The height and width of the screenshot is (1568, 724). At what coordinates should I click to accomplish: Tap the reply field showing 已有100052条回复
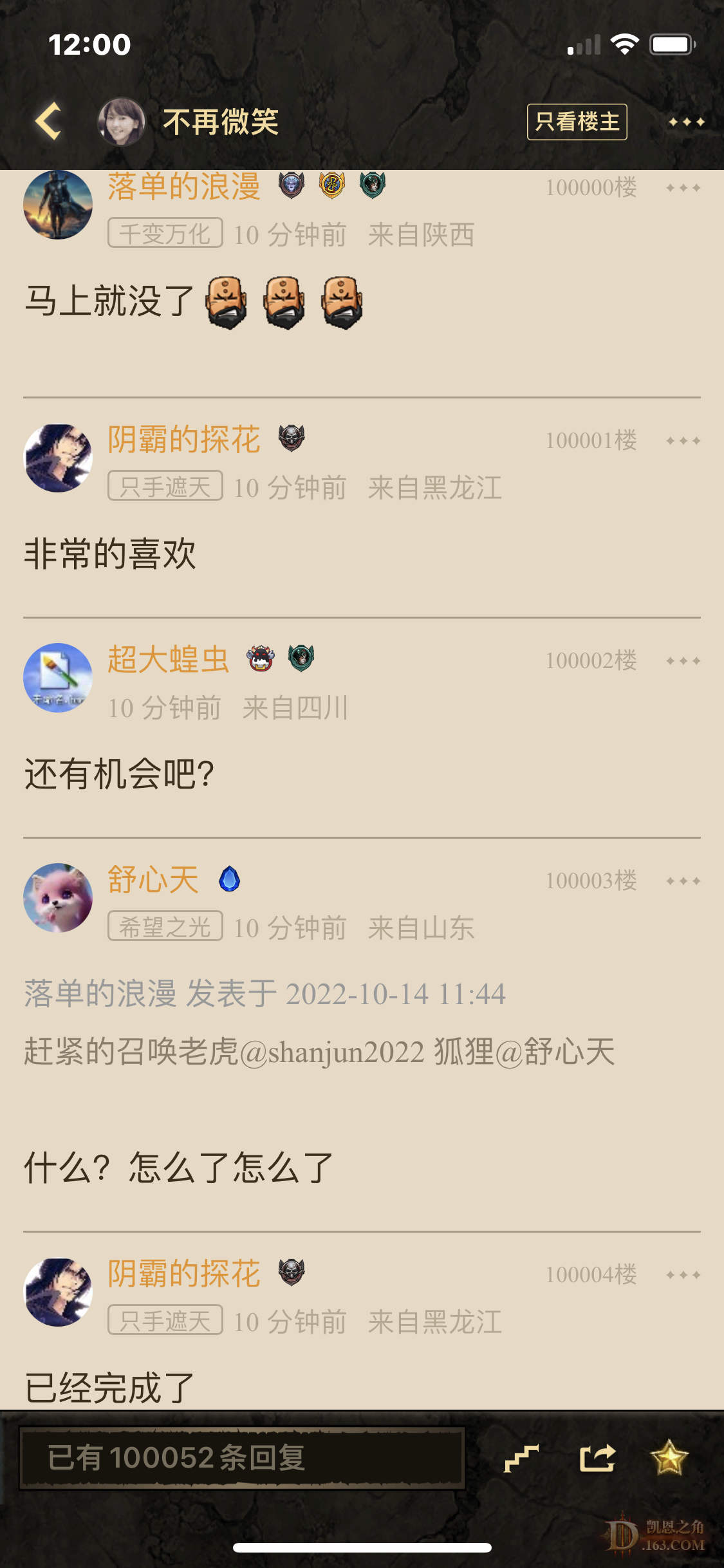[242, 1458]
